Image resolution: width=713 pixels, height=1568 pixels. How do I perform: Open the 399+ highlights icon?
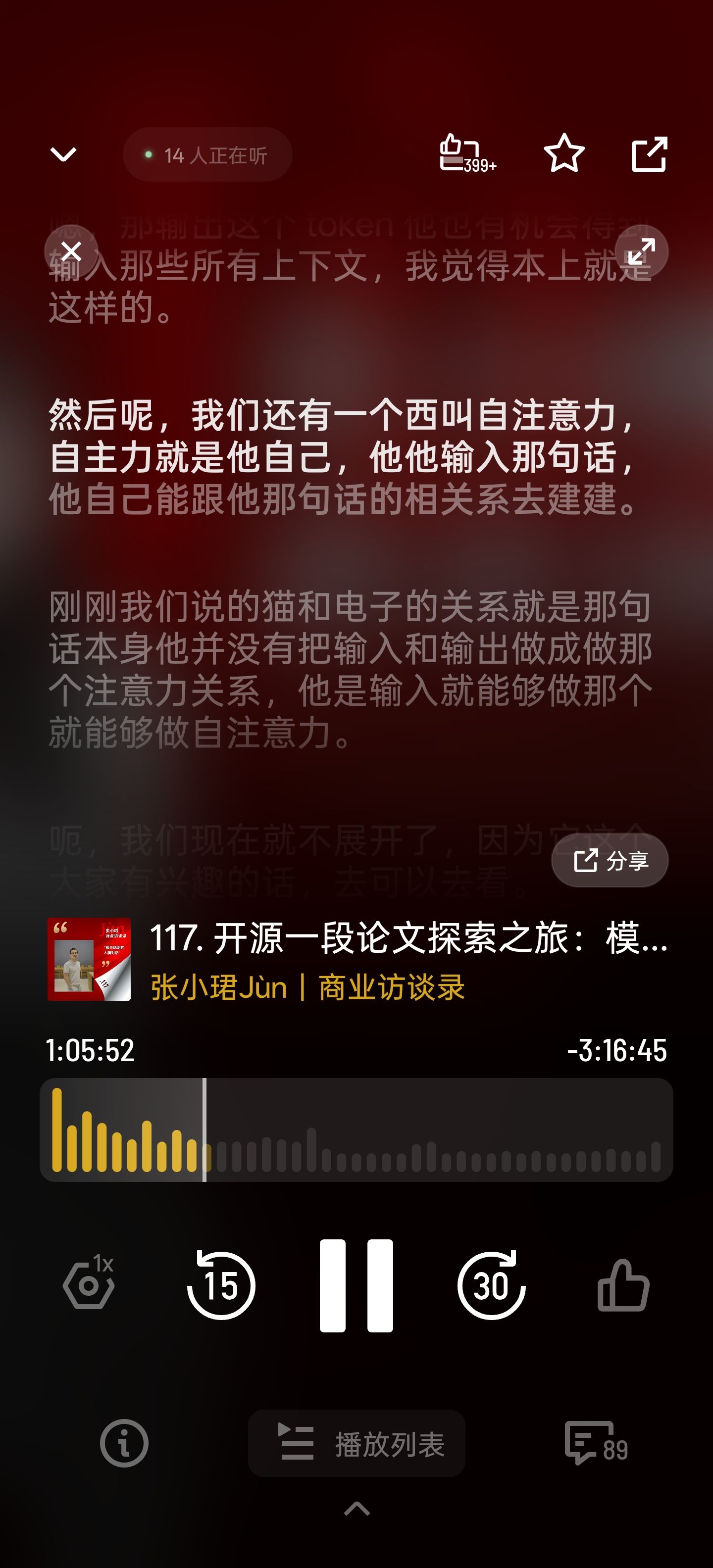point(466,154)
